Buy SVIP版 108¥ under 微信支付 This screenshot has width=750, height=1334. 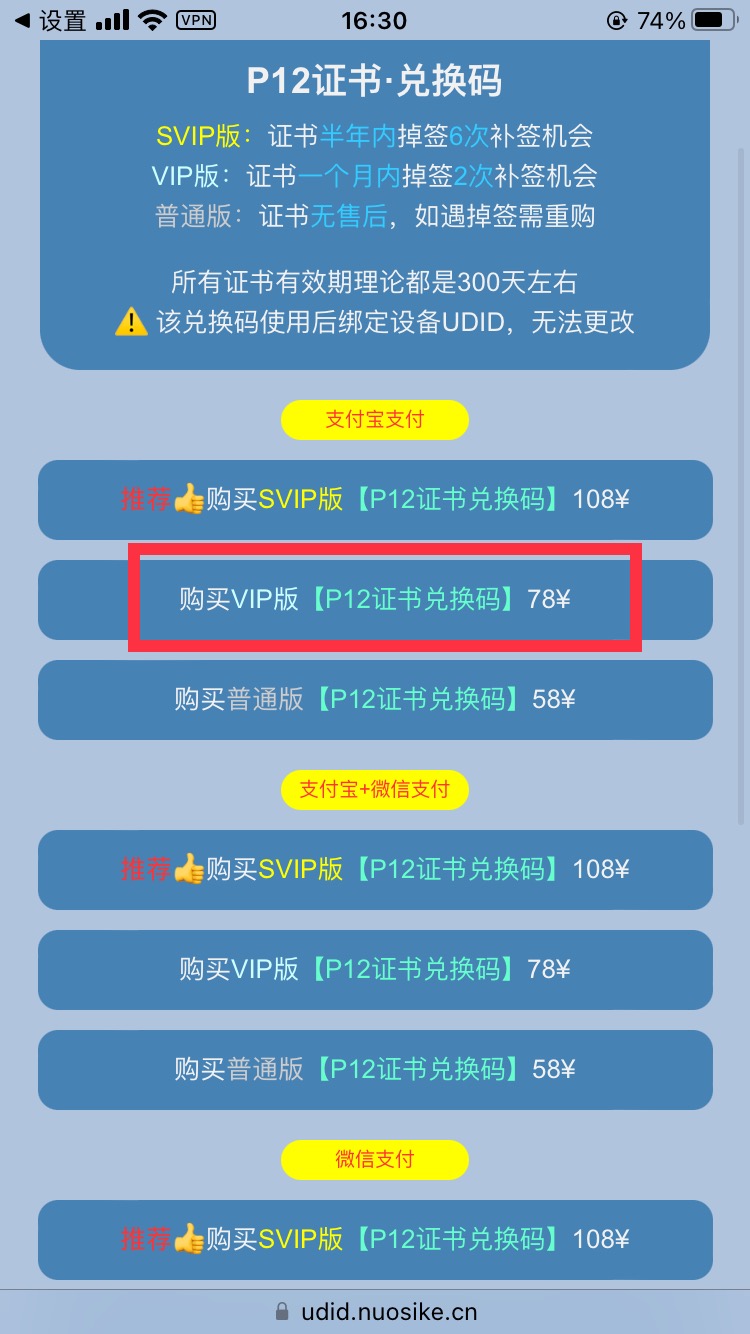[x=375, y=1240]
